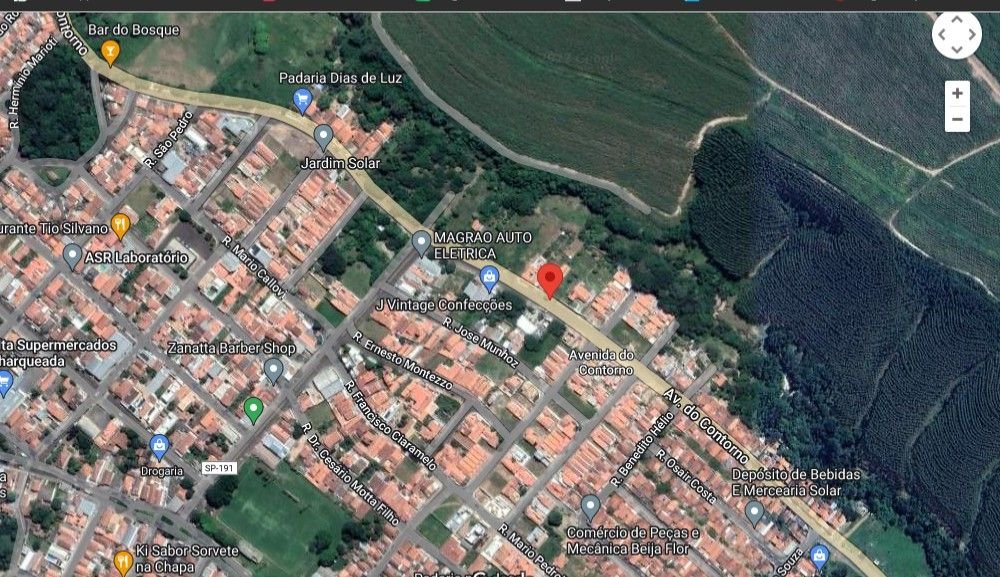
Task: Open Padaria Dias de Luz marker
Action: tap(302, 99)
